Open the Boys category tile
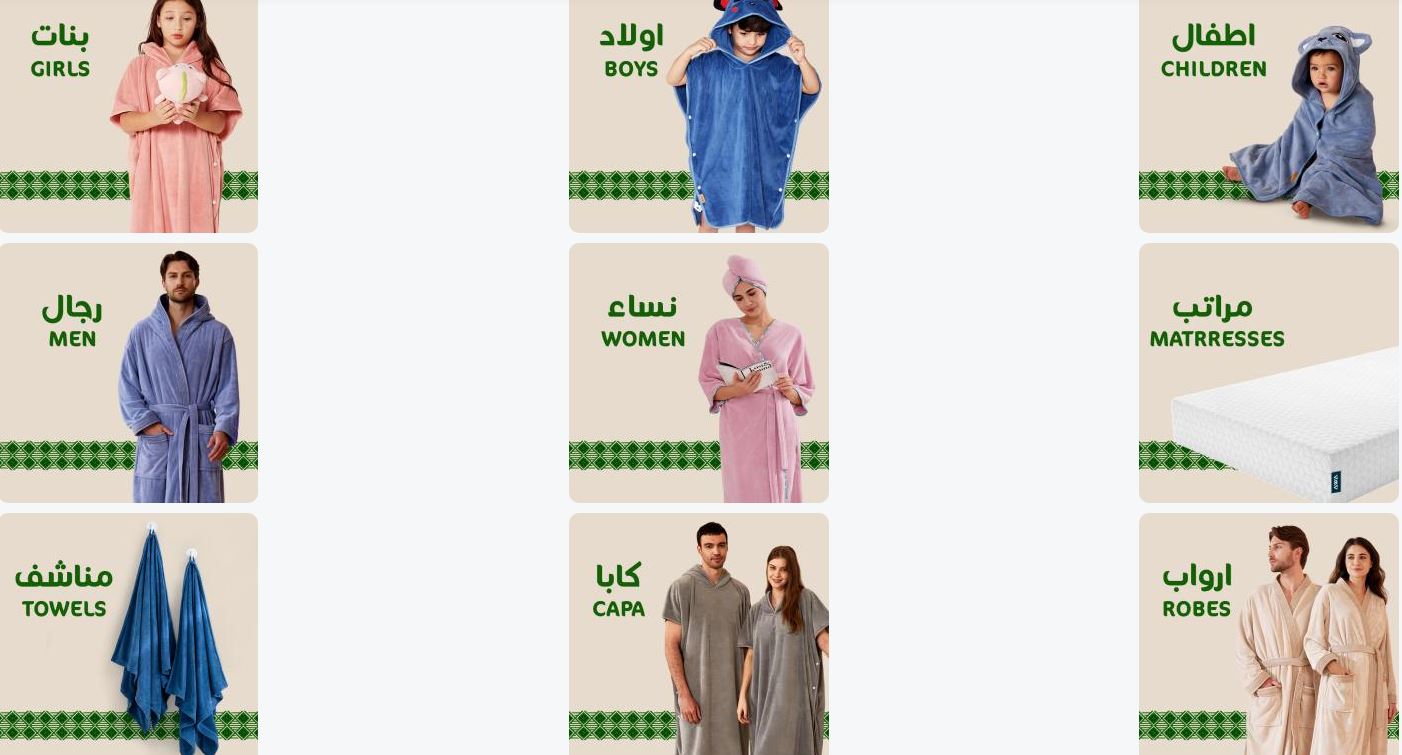The height and width of the screenshot is (755, 1402). coord(698,115)
